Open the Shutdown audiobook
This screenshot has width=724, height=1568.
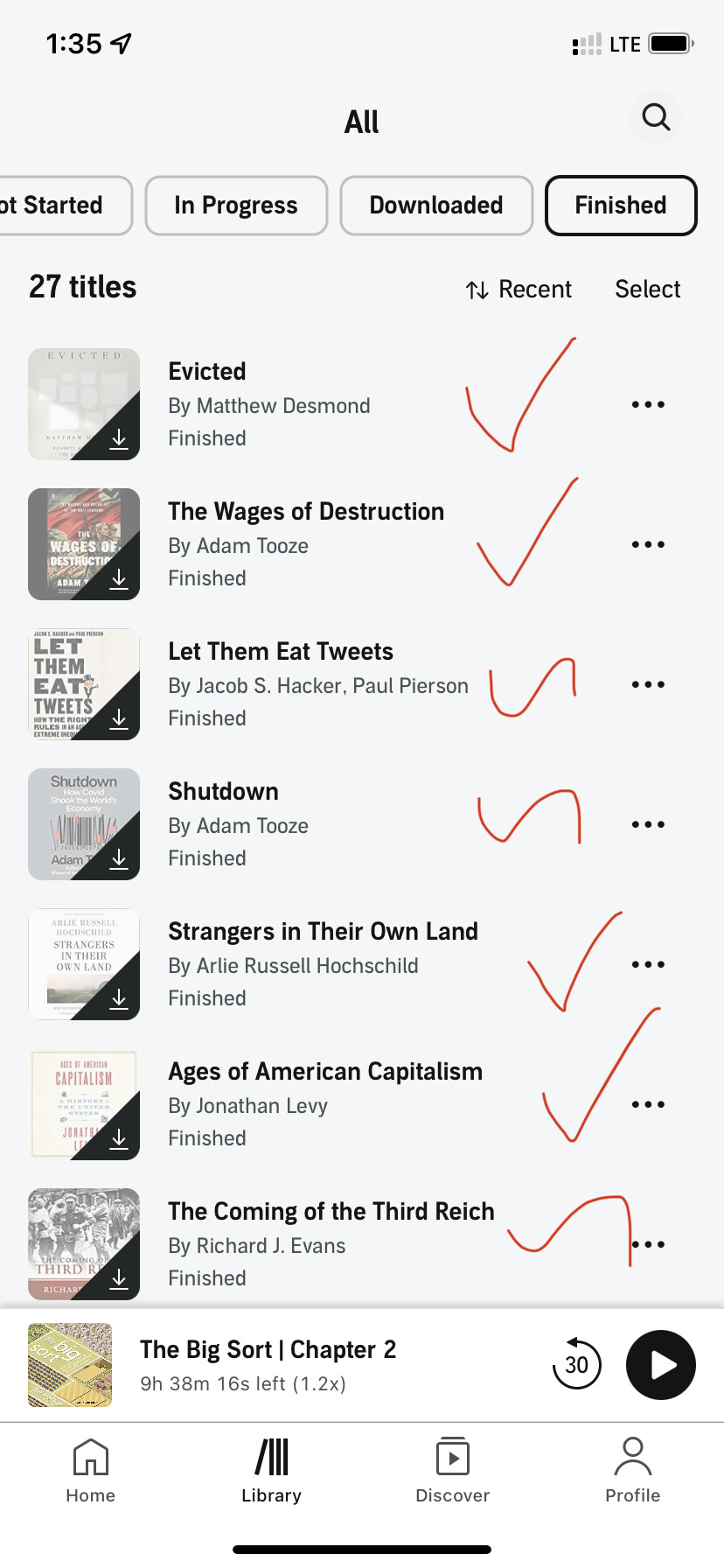click(223, 792)
